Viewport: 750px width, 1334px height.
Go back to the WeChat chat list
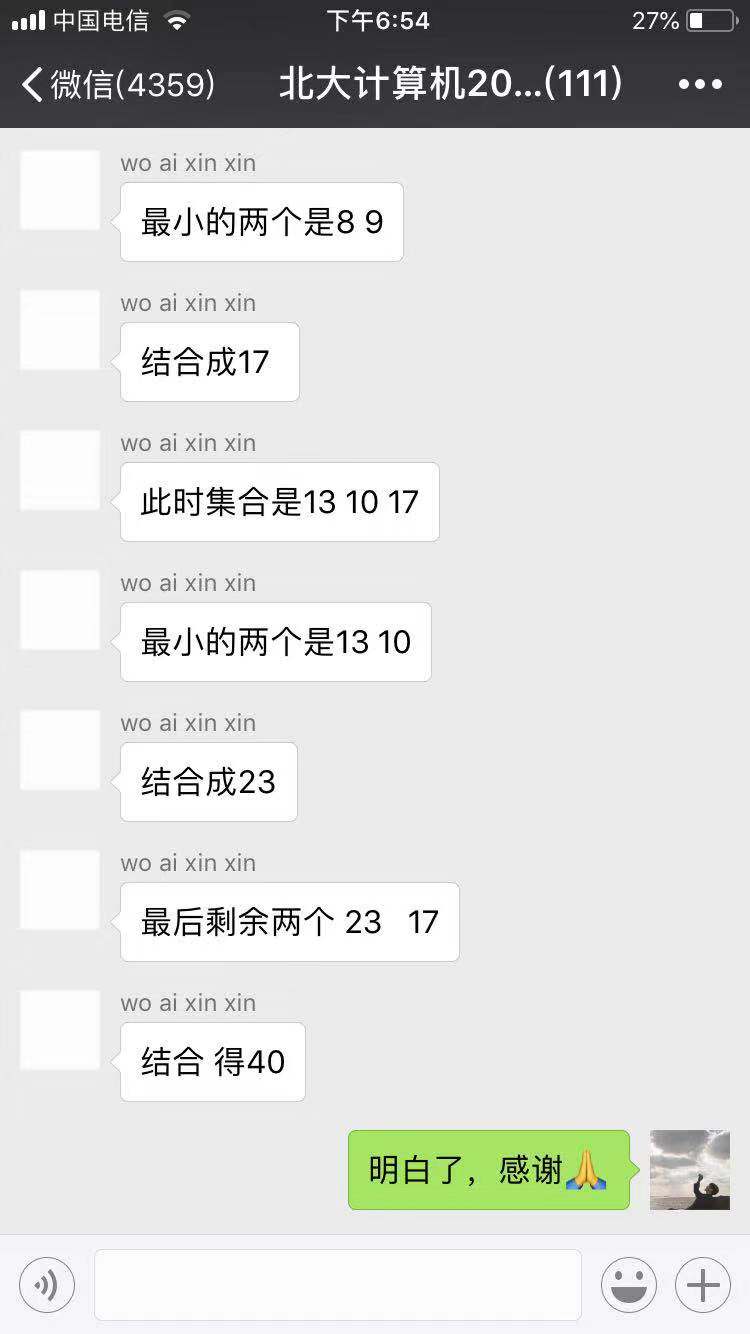118,85
